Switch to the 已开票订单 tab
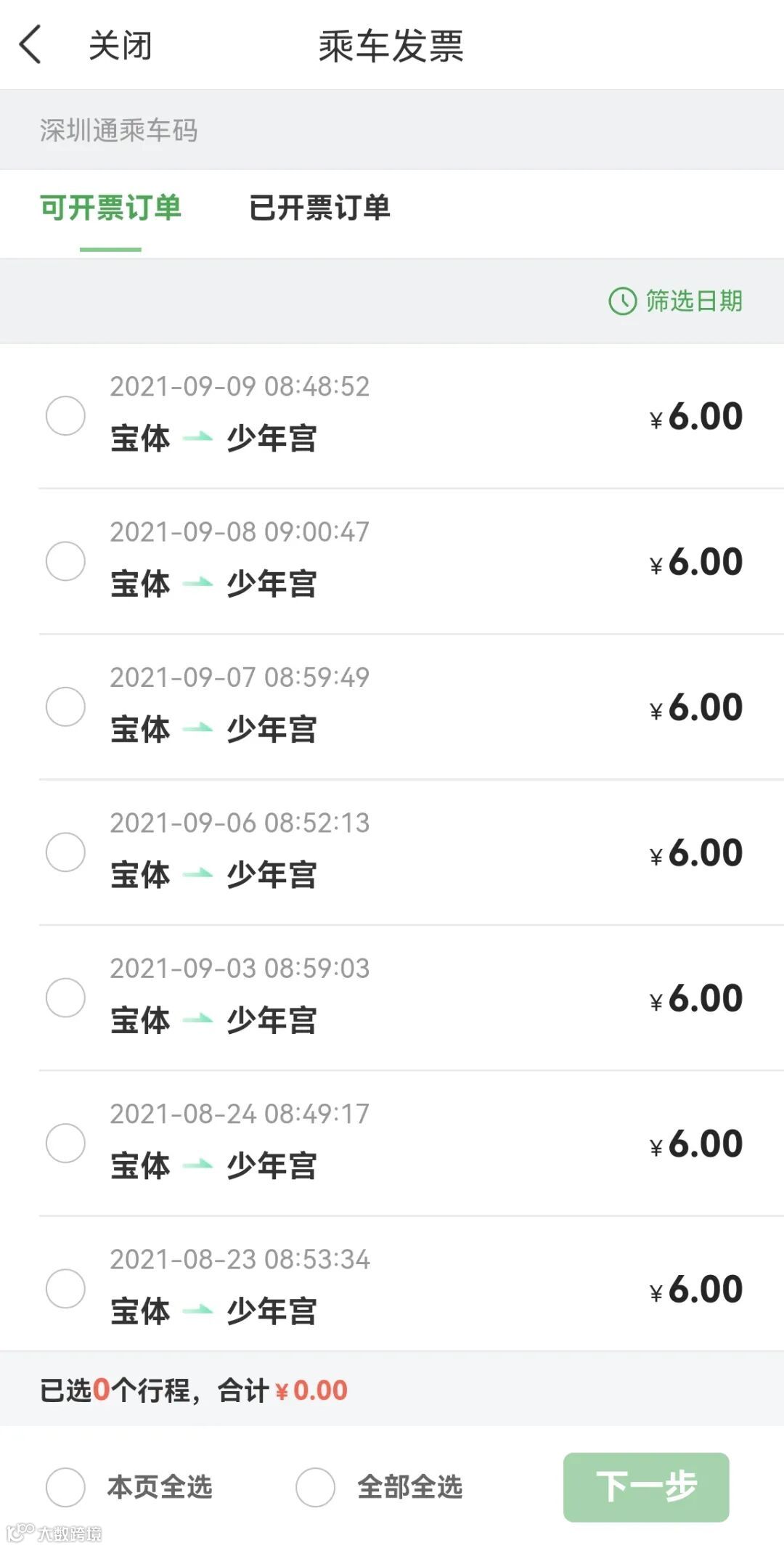 click(319, 208)
